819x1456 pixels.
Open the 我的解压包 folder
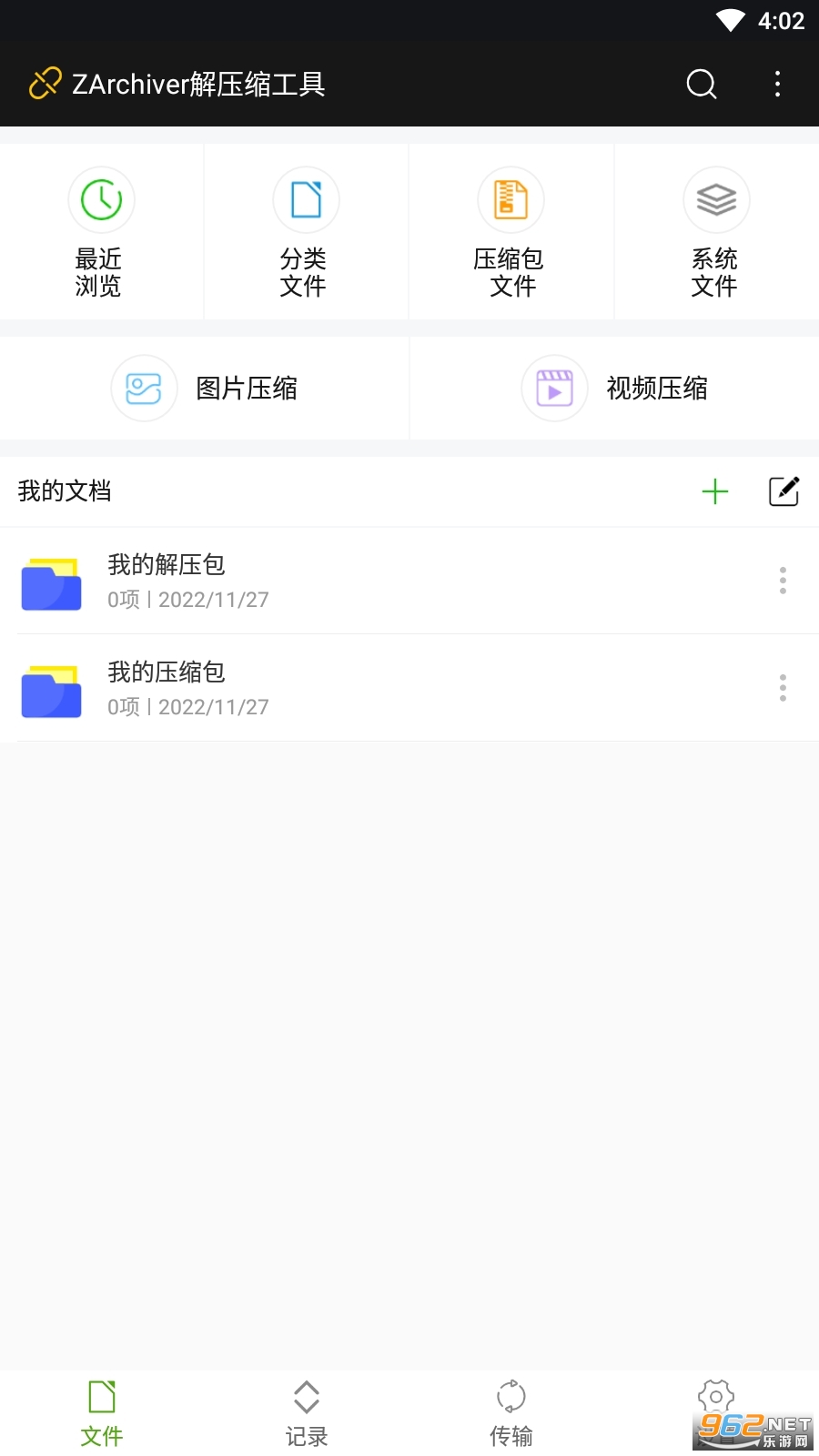pos(382,581)
